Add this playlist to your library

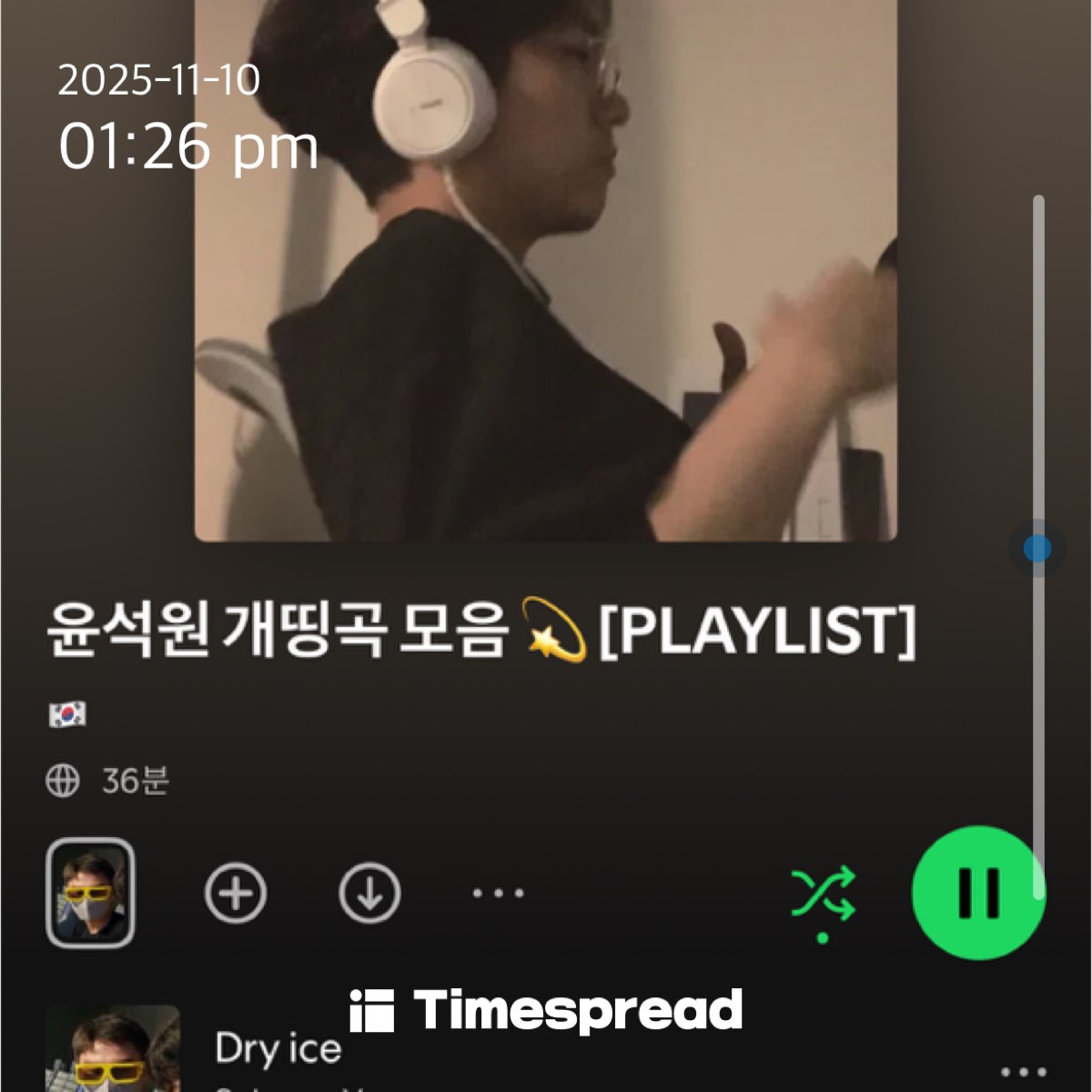tap(236, 894)
